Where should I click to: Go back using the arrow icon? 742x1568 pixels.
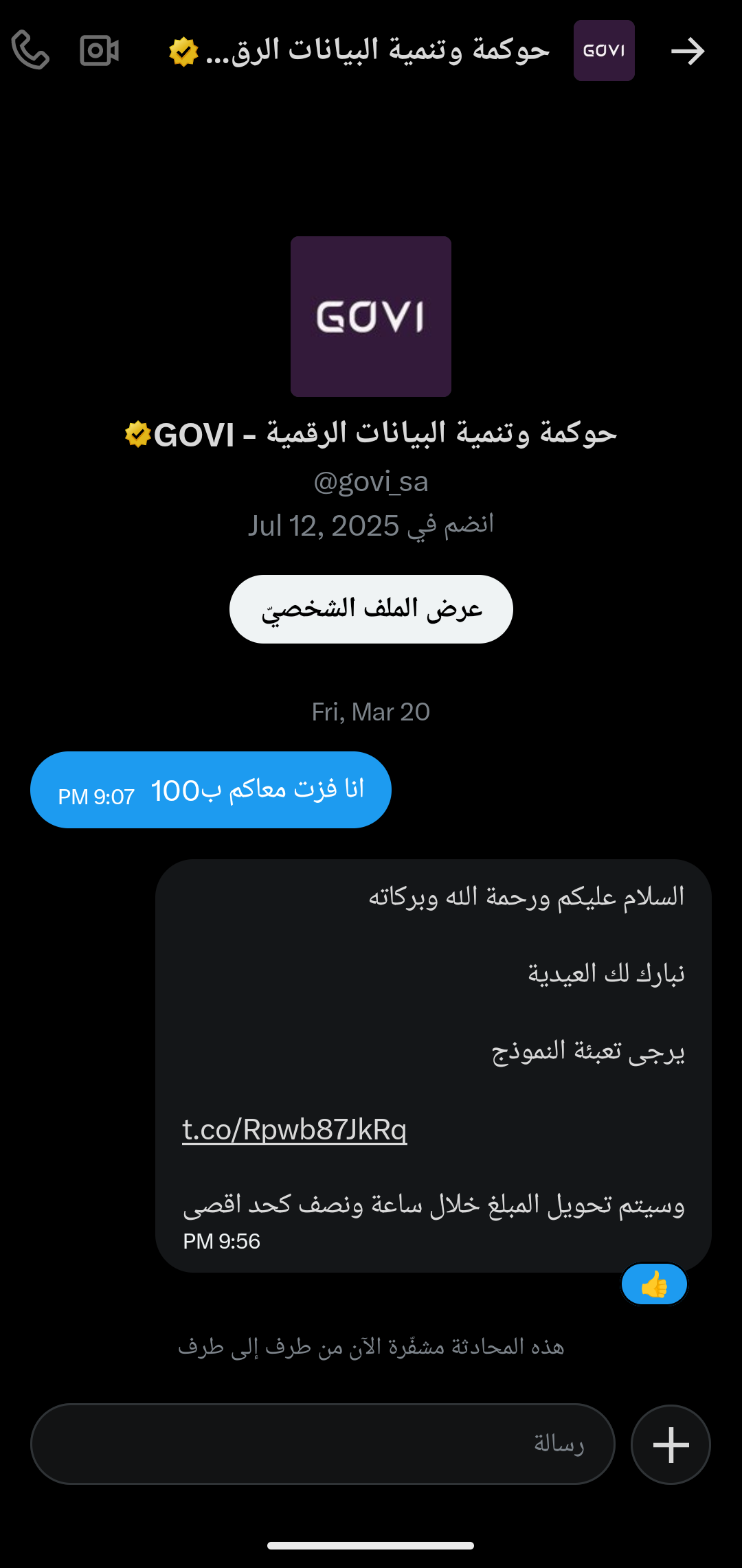tap(688, 52)
